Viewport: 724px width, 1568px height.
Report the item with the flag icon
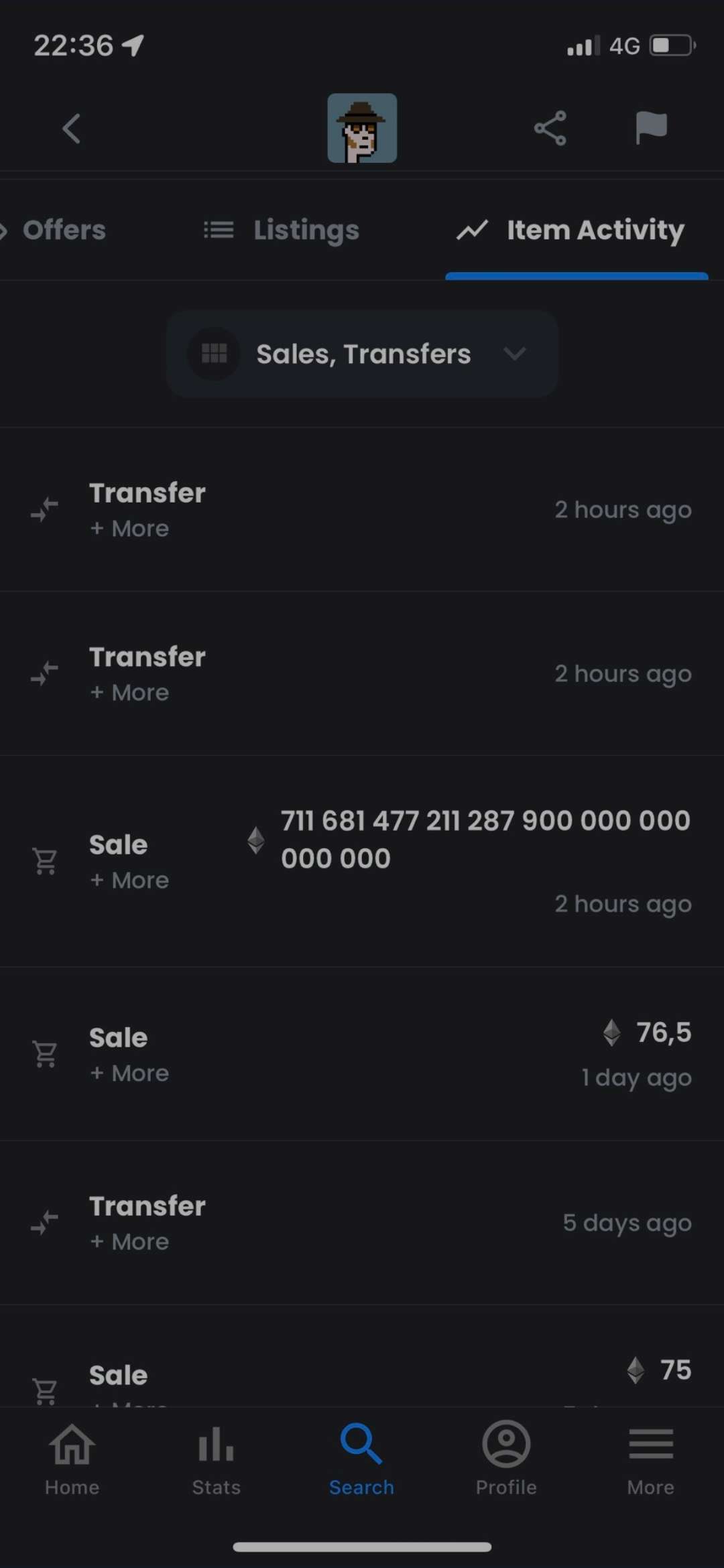(x=651, y=128)
